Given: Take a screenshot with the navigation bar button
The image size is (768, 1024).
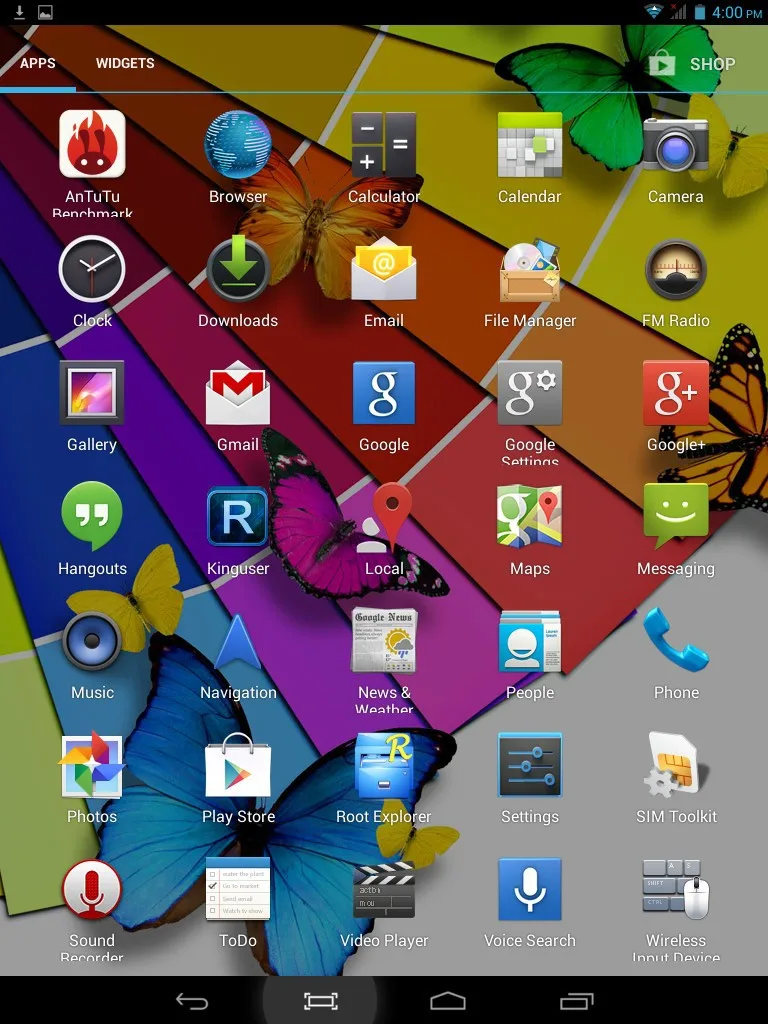Looking at the screenshot, I should (321, 1000).
